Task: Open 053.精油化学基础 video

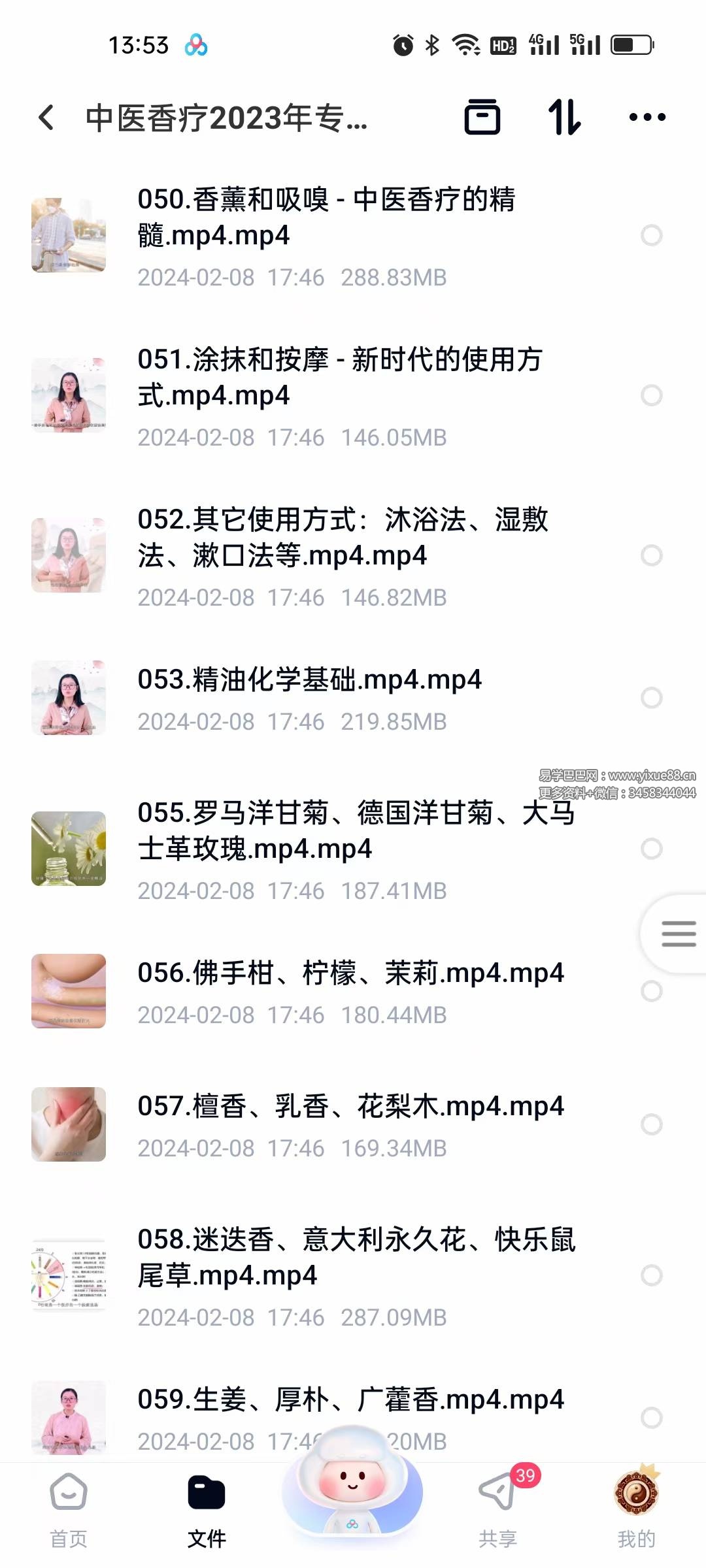Action: (309, 680)
